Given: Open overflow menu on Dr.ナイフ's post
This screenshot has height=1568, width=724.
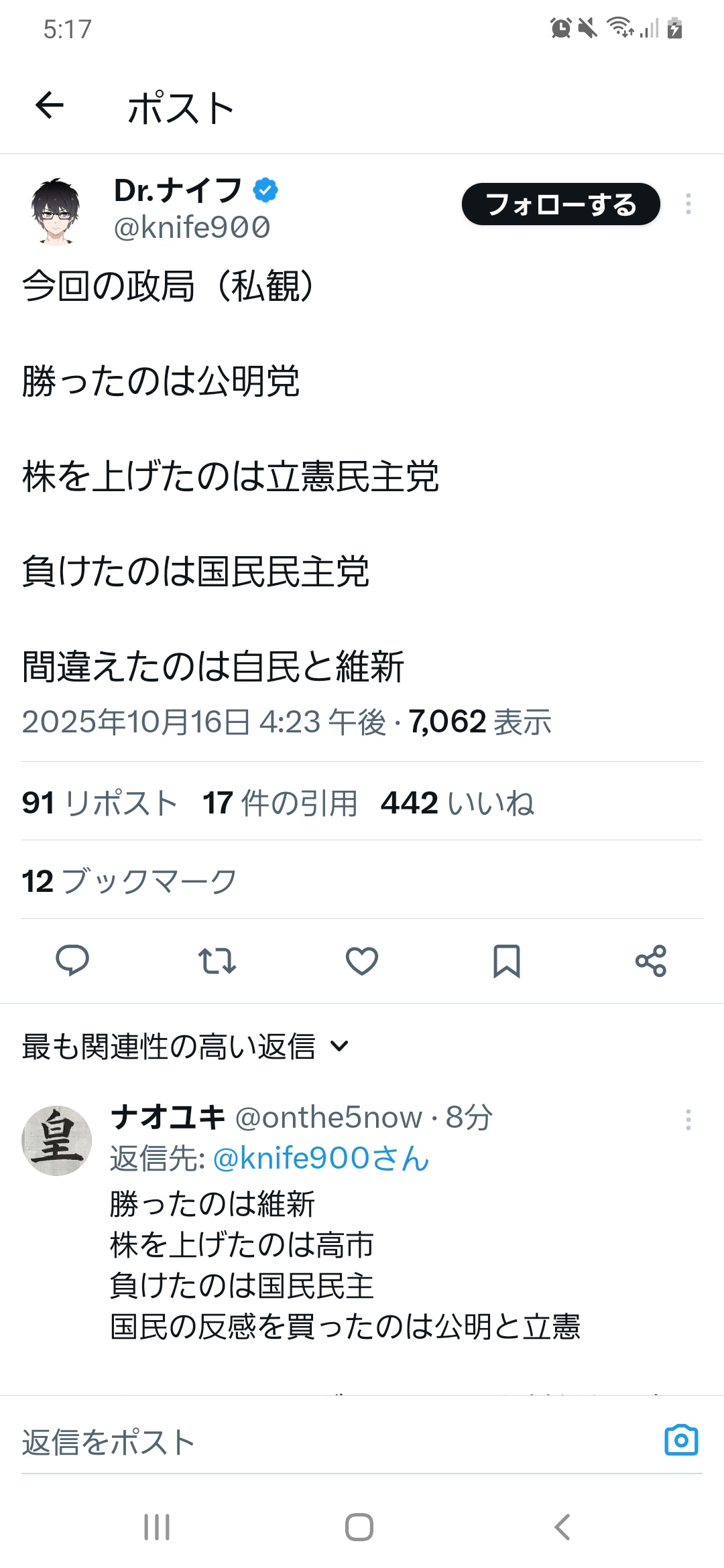Looking at the screenshot, I should pyautogui.click(x=688, y=204).
